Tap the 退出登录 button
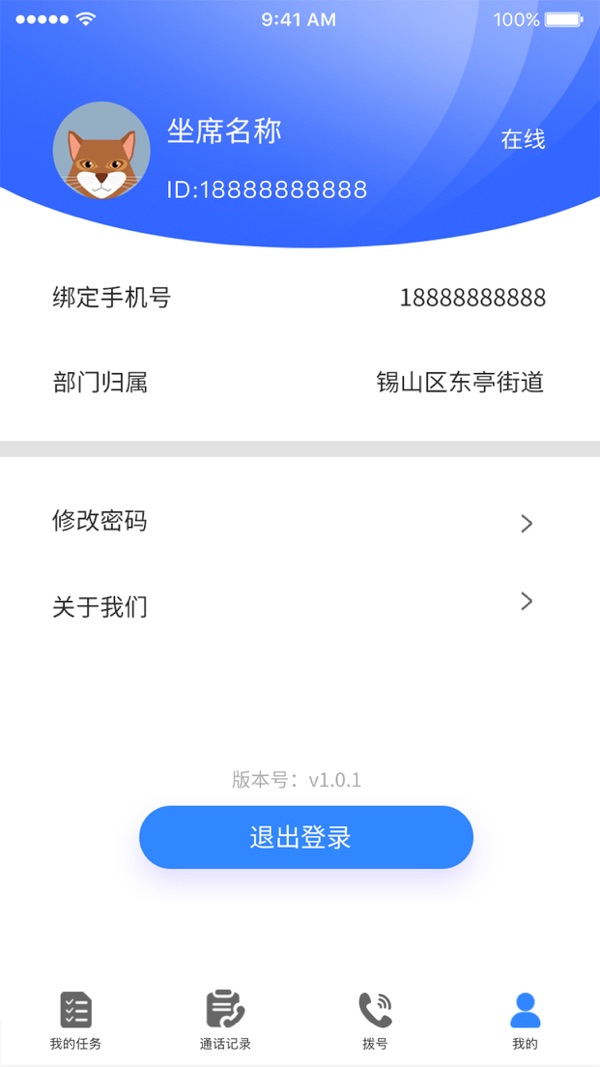This screenshot has width=600, height=1067. pos(306,837)
